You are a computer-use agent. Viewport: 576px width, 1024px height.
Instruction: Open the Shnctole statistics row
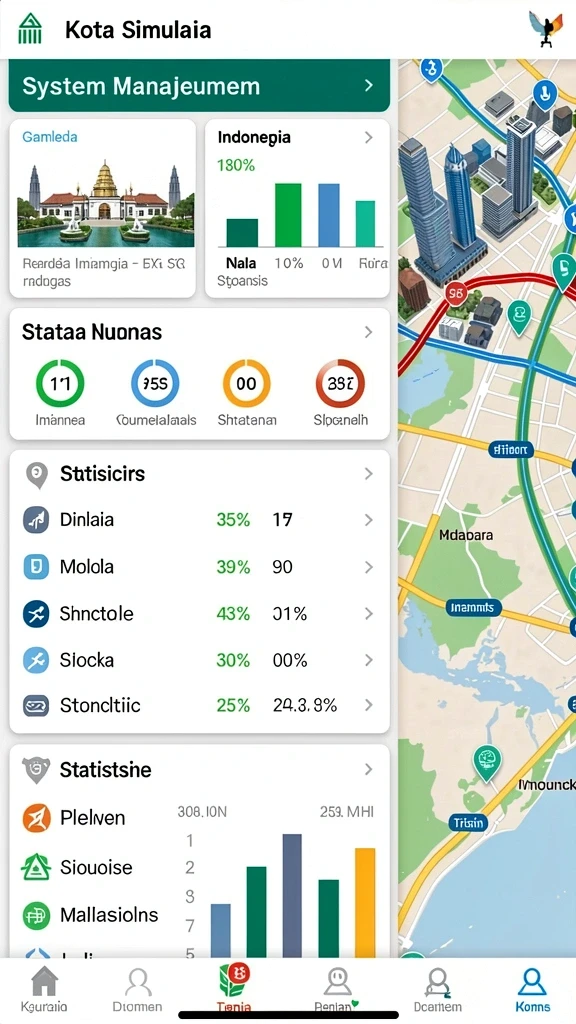click(199, 613)
